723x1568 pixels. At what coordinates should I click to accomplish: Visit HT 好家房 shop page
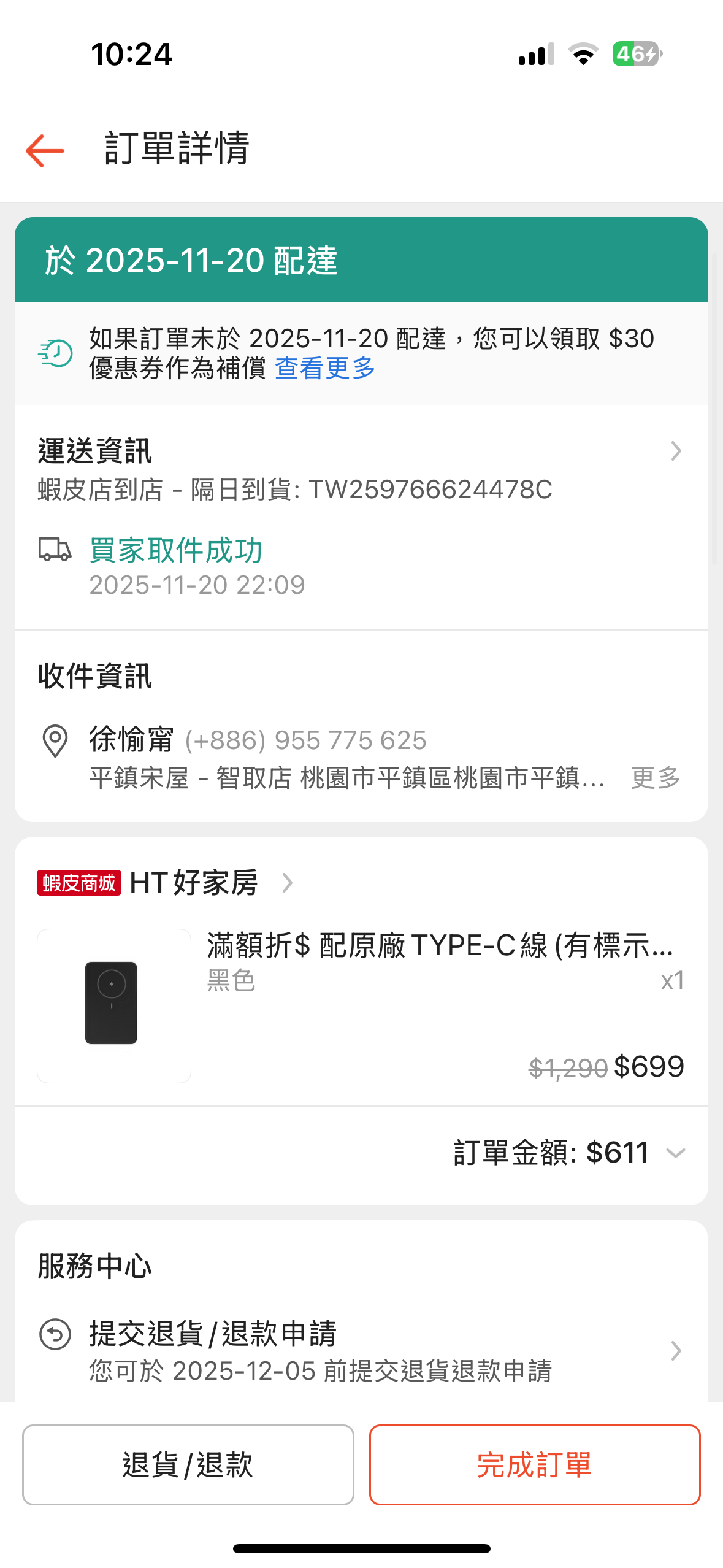194,883
